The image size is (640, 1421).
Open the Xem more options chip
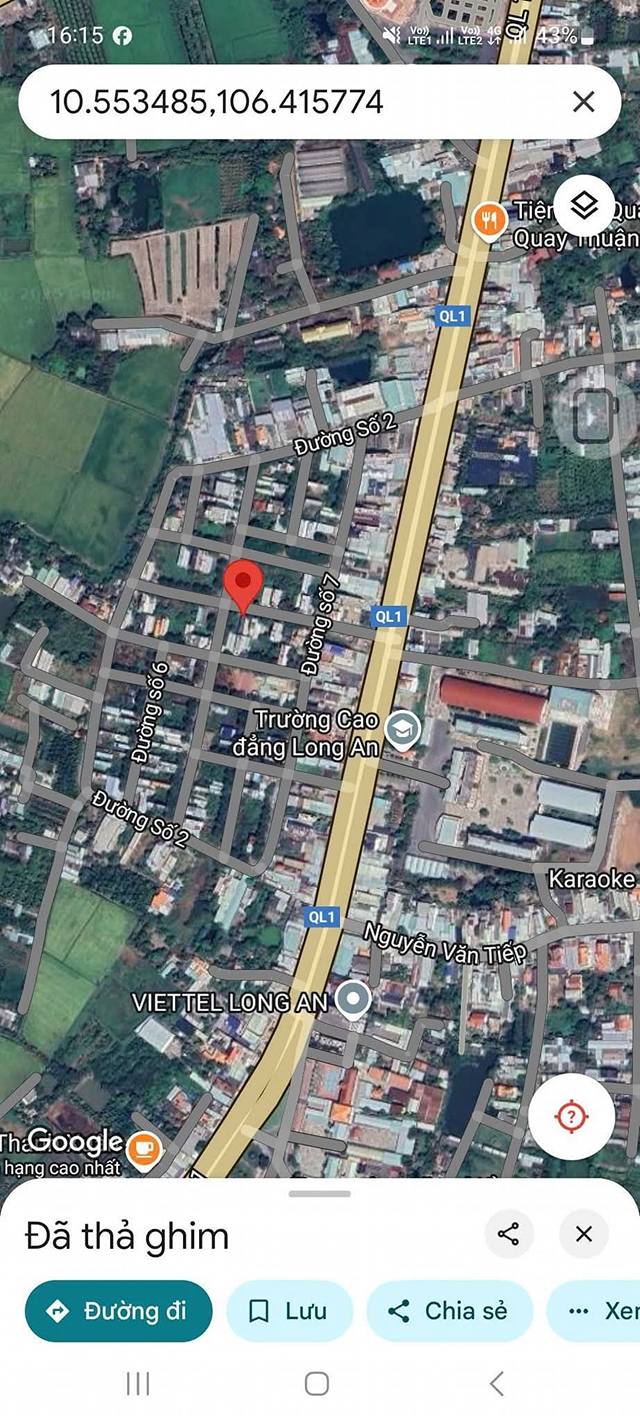[595, 1311]
